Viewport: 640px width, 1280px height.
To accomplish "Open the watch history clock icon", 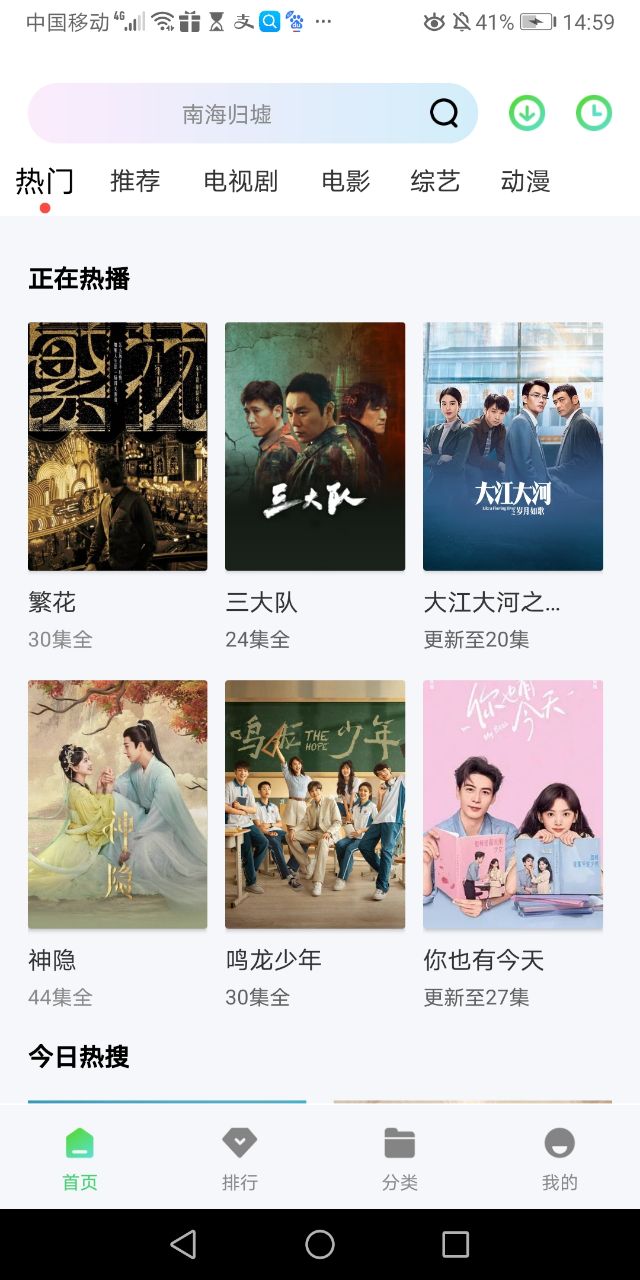I will click(x=594, y=114).
